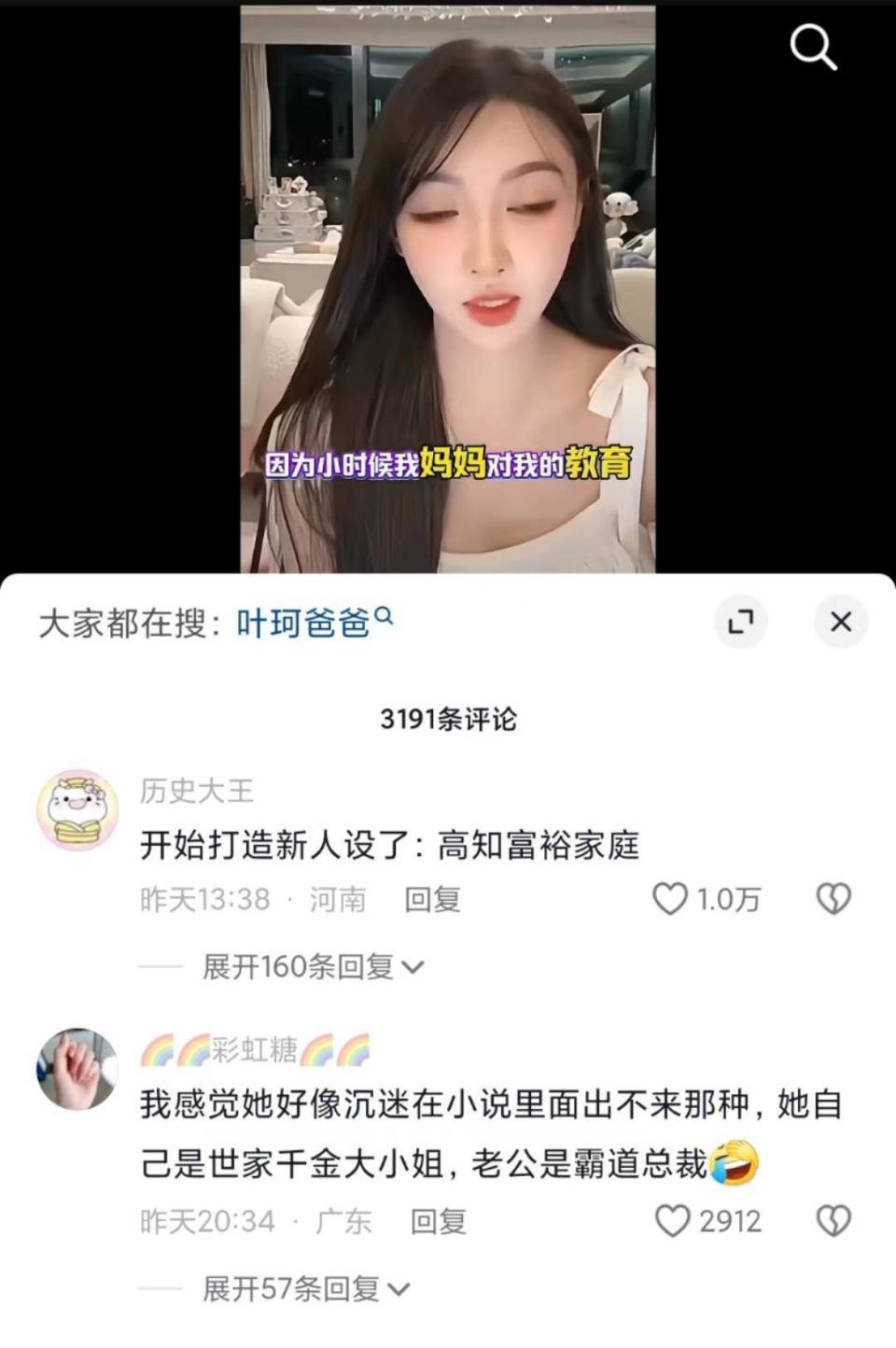The width and height of the screenshot is (896, 1348).
Task: Like 历史大王's comment
Action: [670, 899]
